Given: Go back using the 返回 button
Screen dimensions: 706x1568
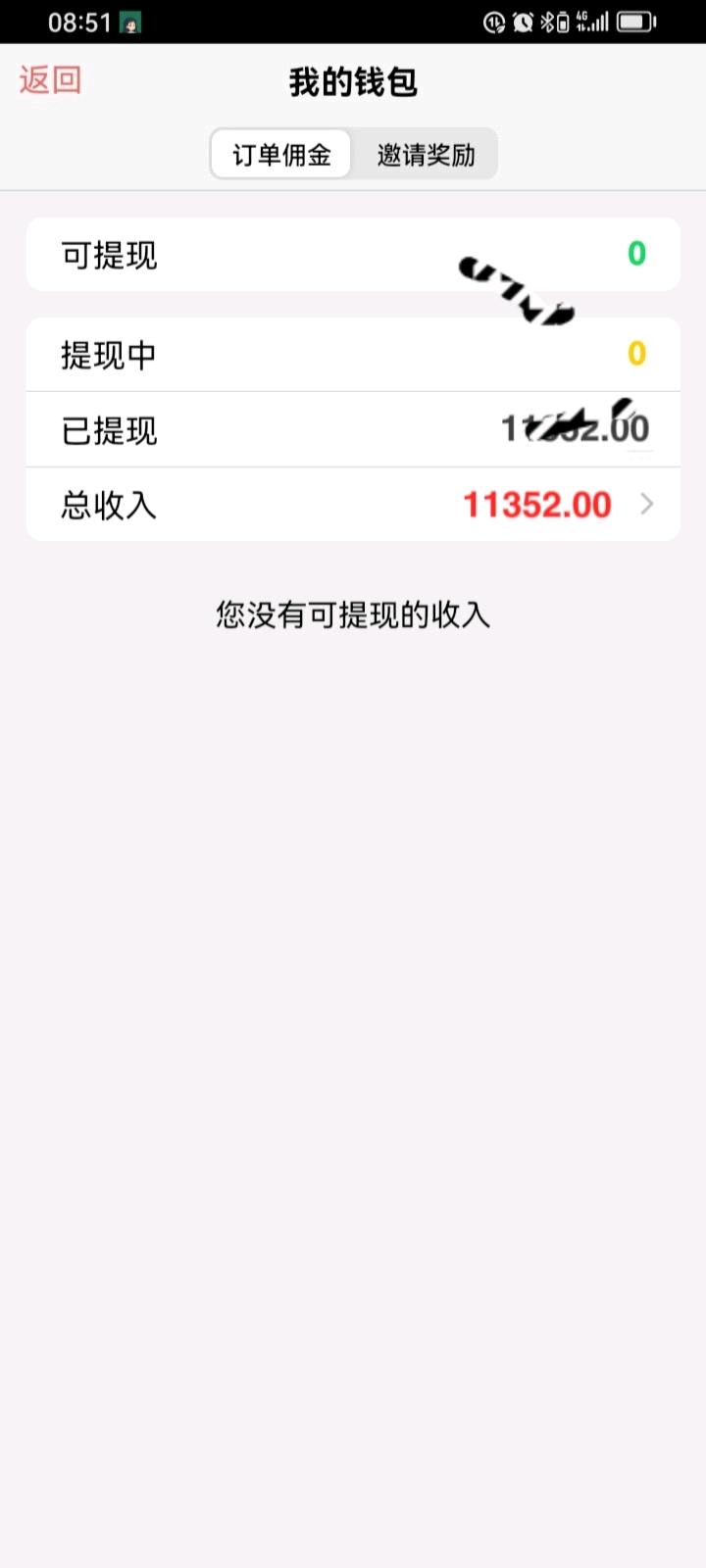Looking at the screenshot, I should (x=50, y=80).
